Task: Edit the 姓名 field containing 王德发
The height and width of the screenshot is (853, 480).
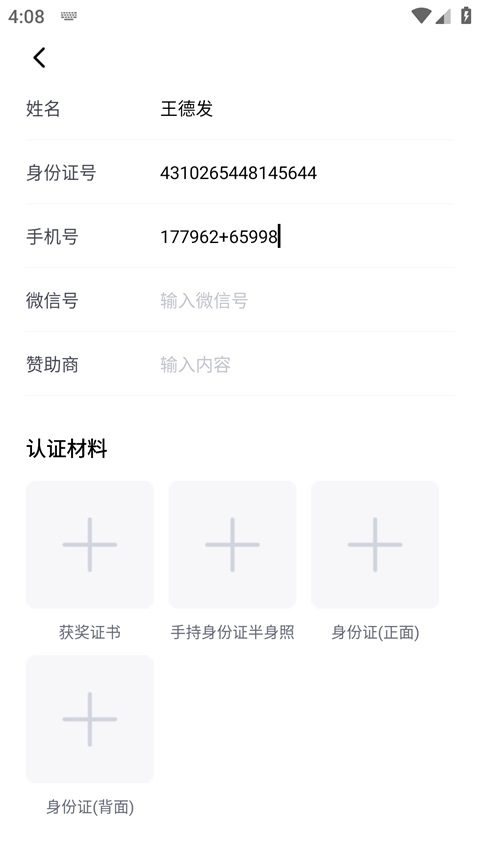Action: coord(306,109)
